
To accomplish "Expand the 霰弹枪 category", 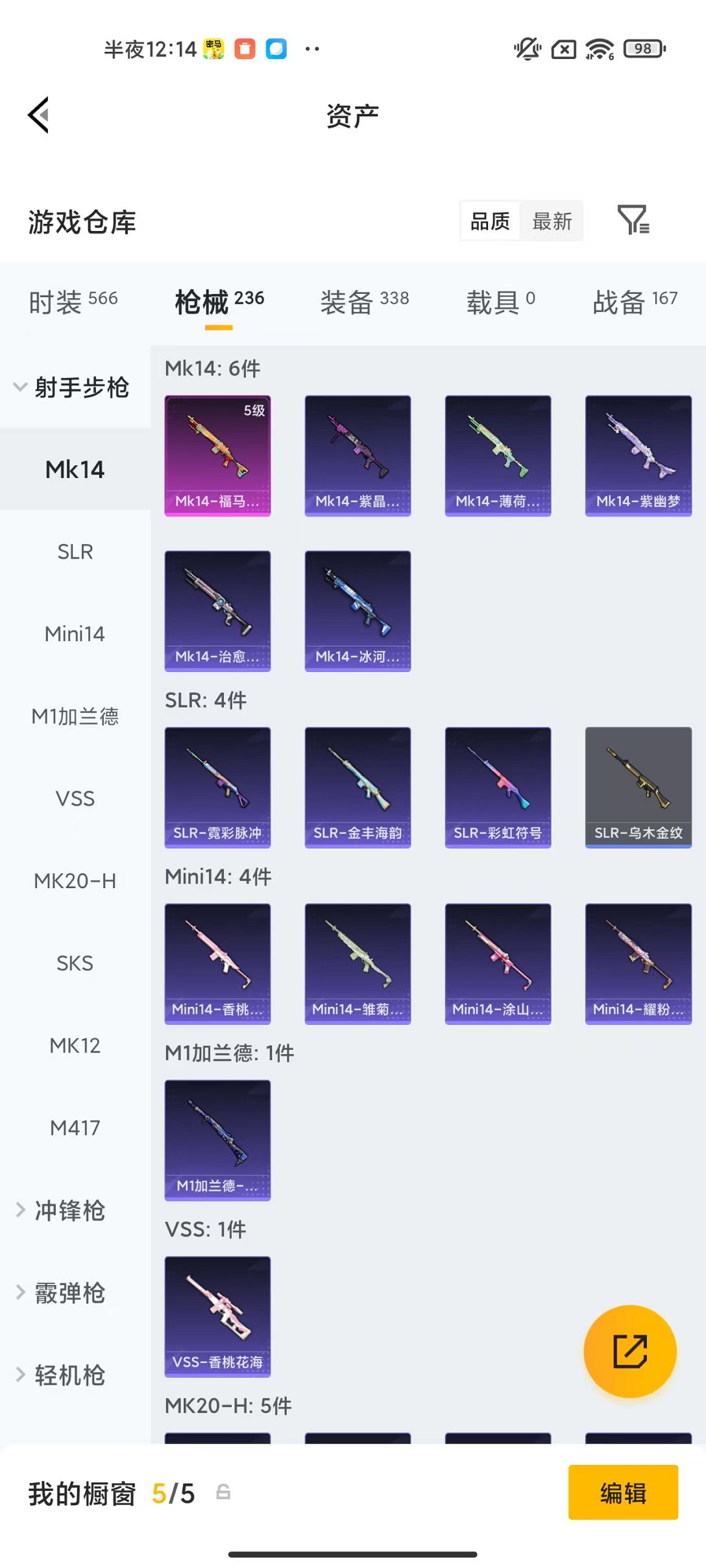I will [69, 1293].
